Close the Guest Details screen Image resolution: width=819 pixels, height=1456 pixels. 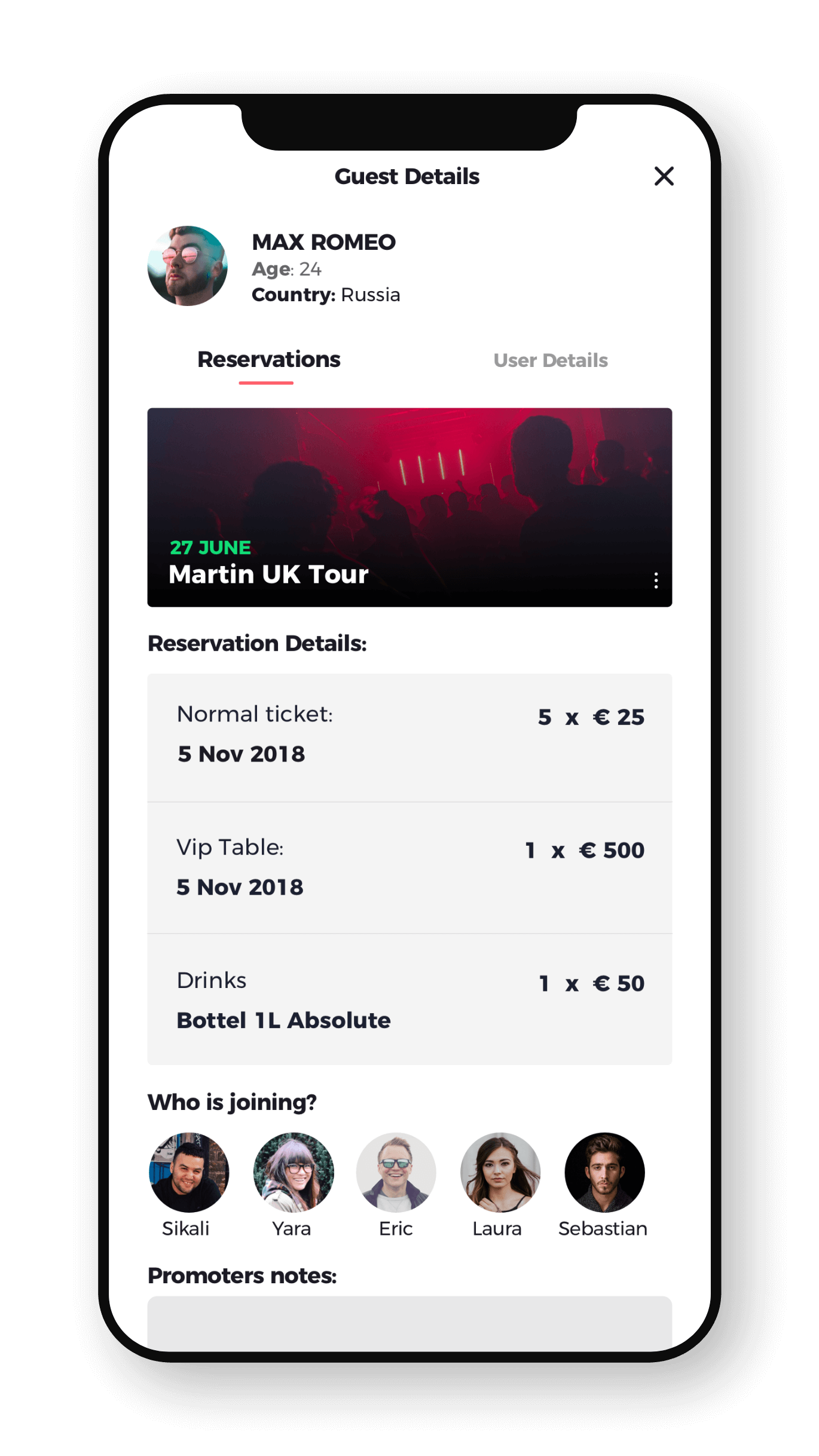664,176
